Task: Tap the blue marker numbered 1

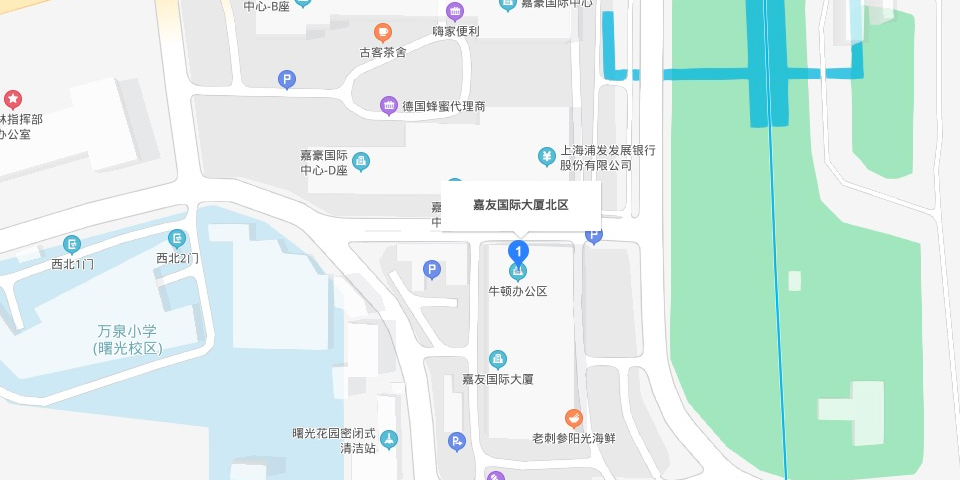Action: pos(518,250)
